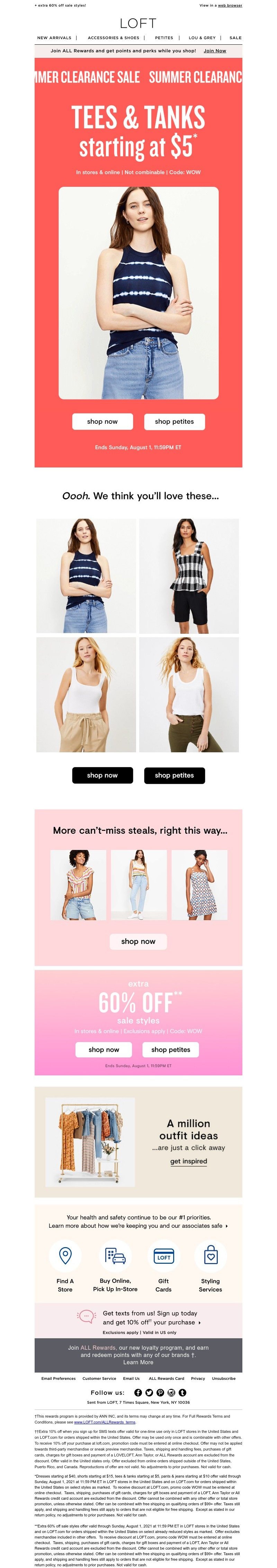Open the SALE navigation link

pyautogui.click(x=235, y=38)
